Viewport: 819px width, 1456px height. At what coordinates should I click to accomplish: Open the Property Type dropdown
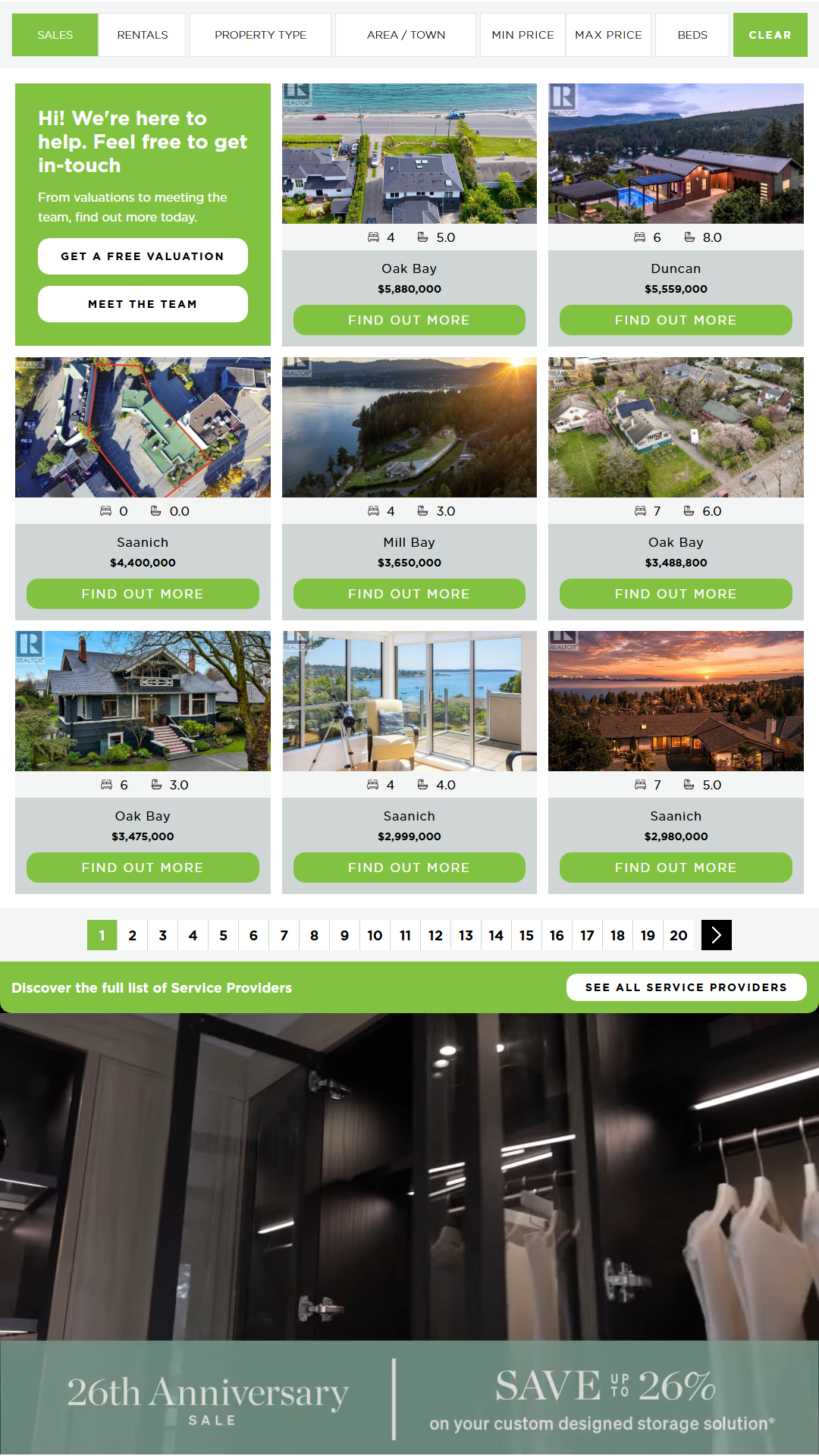(x=260, y=35)
